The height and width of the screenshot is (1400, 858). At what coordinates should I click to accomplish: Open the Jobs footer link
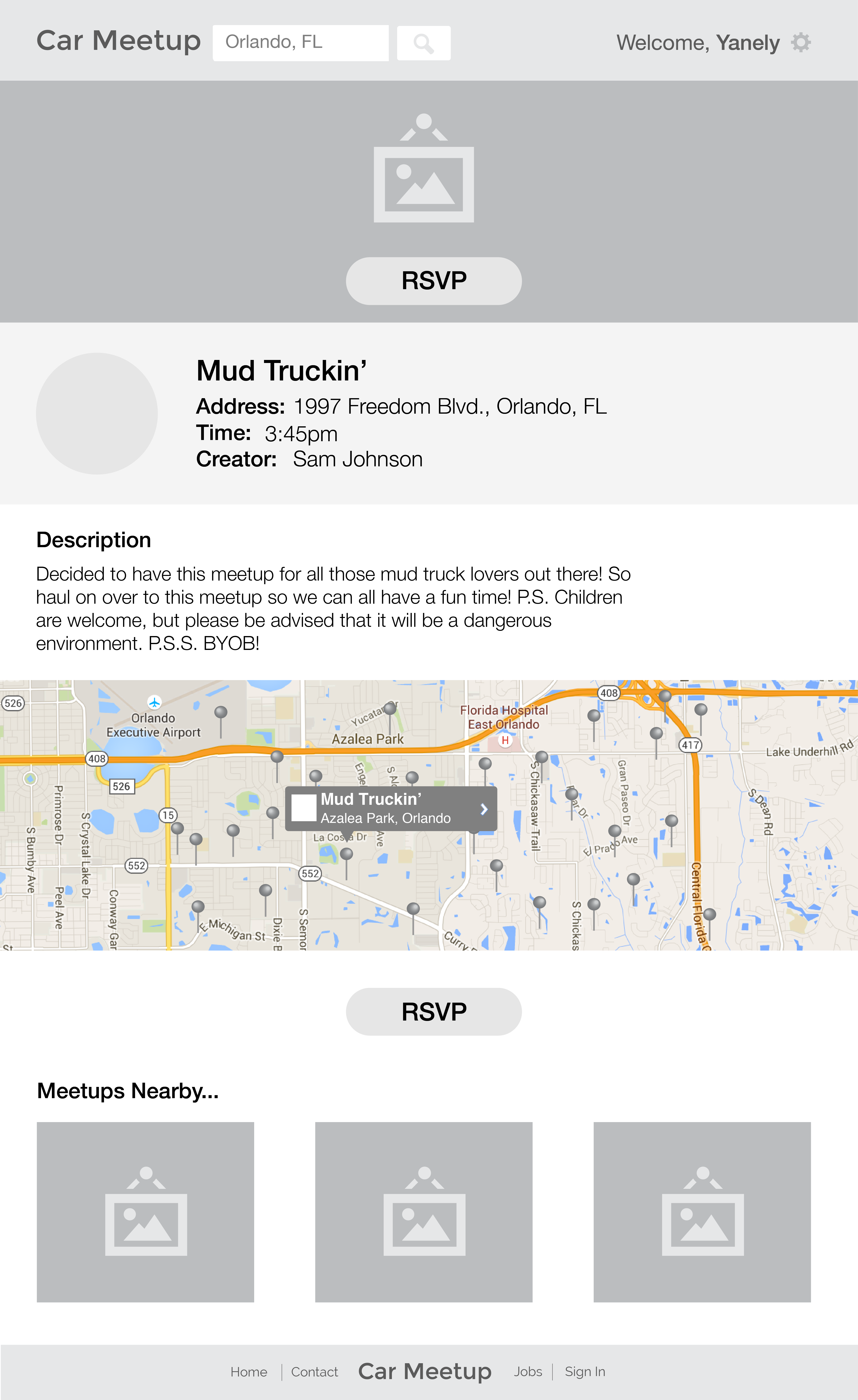tap(528, 1372)
